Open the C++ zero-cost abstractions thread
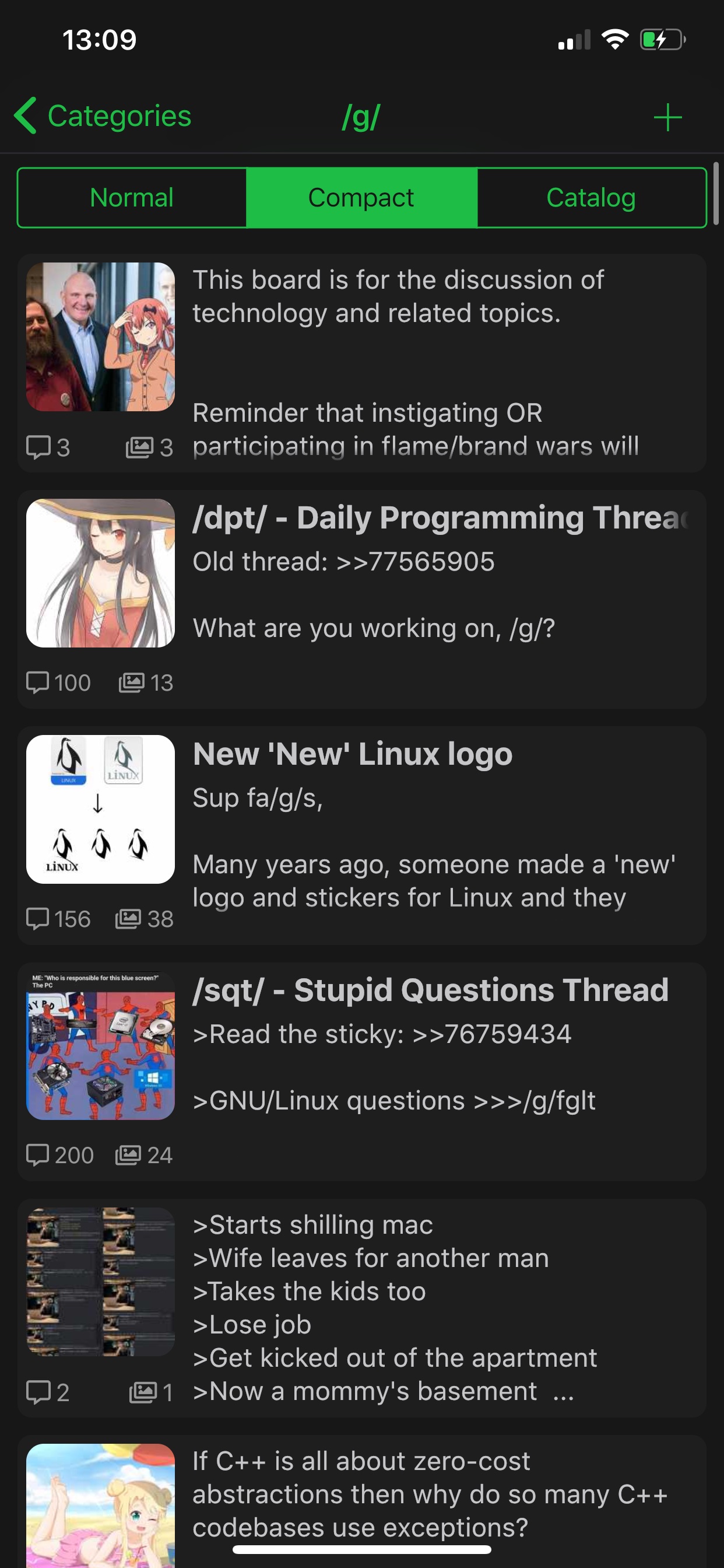Image resolution: width=724 pixels, height=1568 pixels. point(362,1501)
